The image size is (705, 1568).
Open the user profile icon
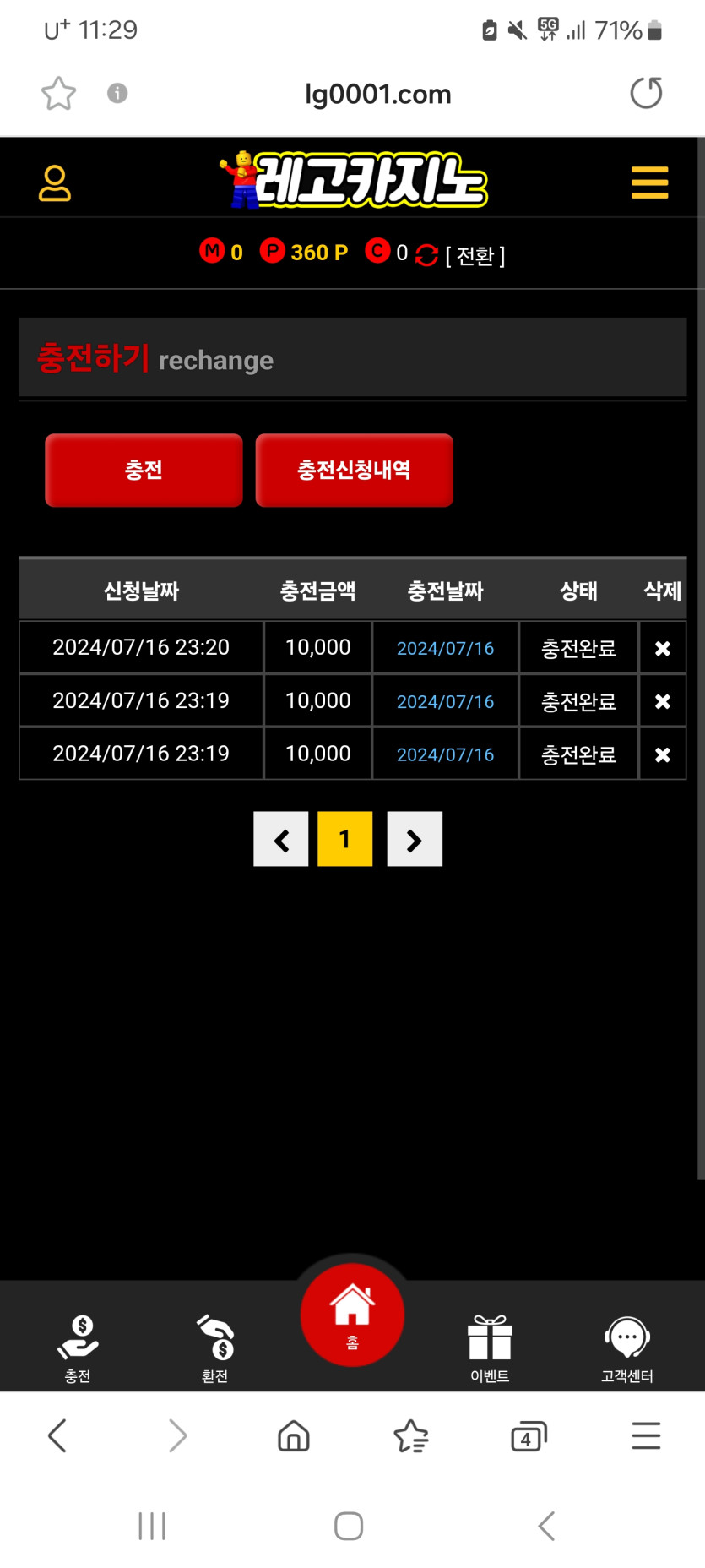pos(55,183)
